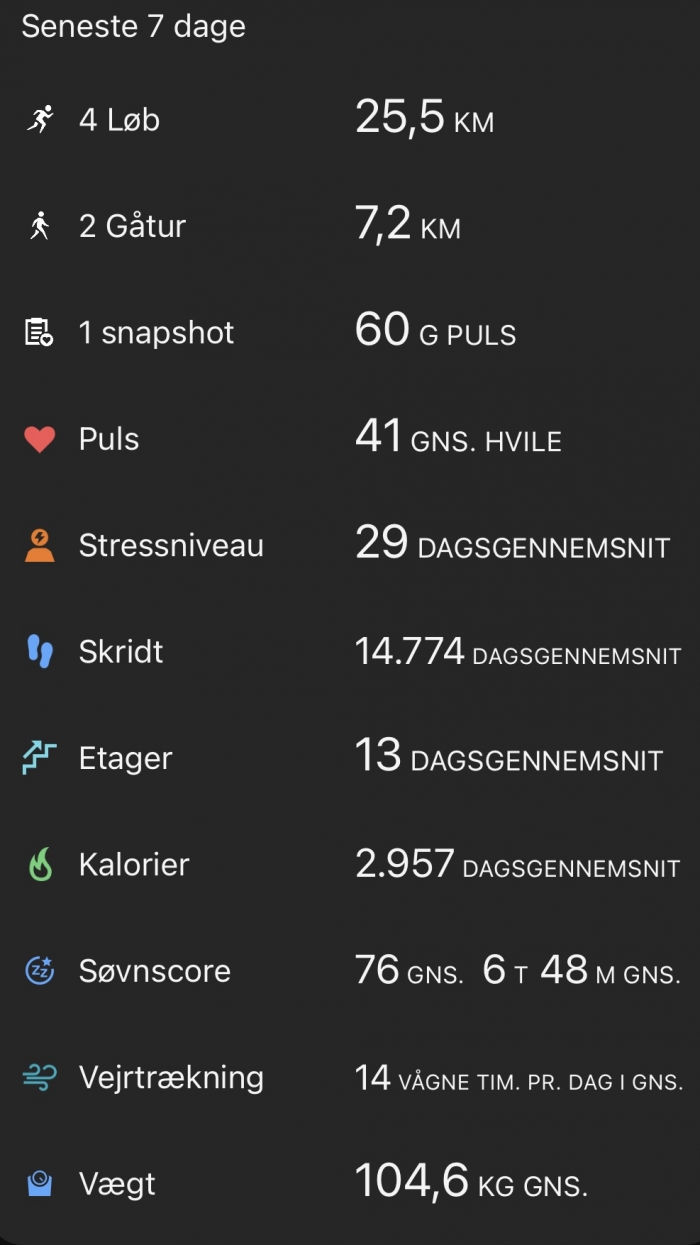
Task: Open Stressniveau daily average
Action: pos(350,545)
